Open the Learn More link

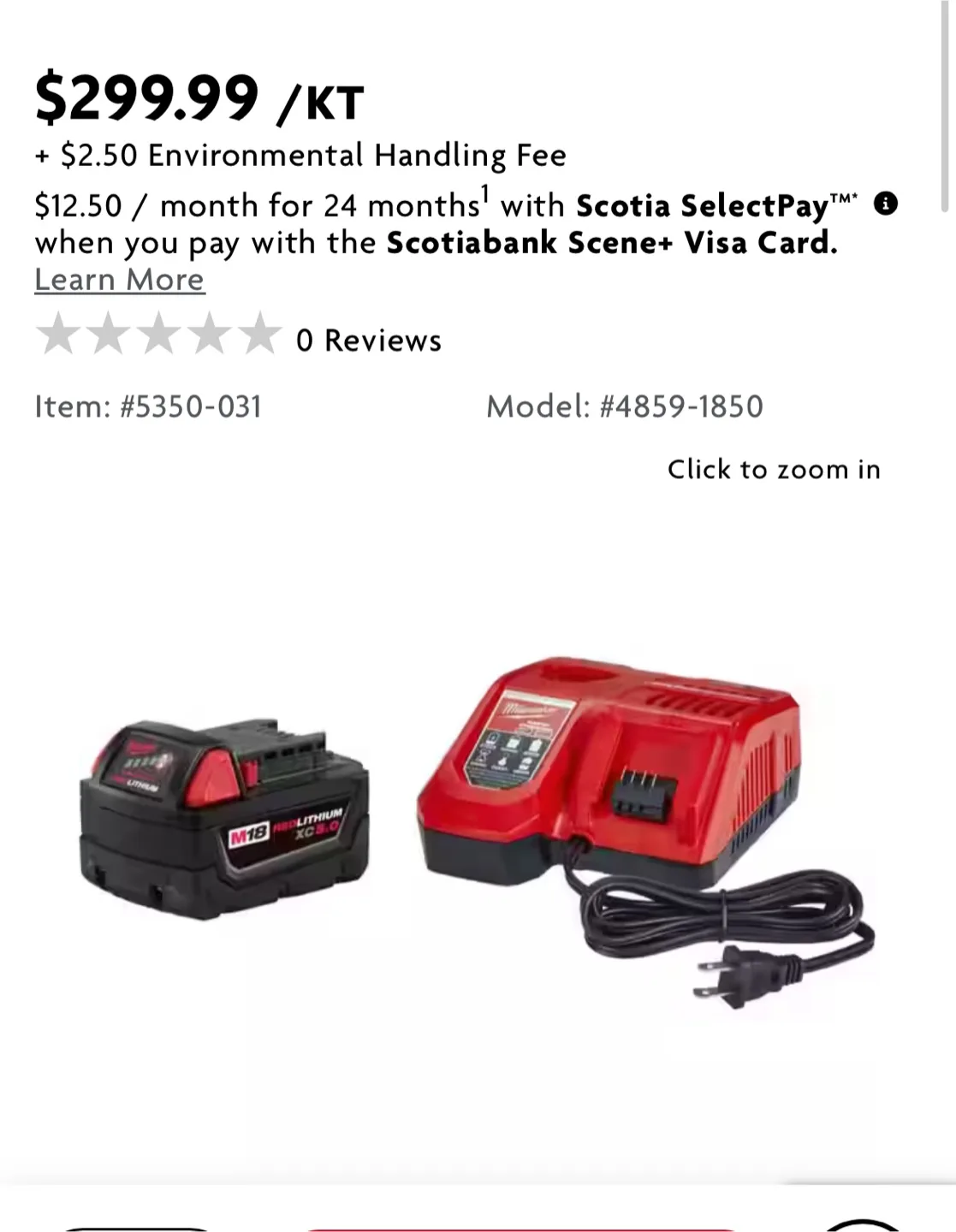(x=119, y=280)
